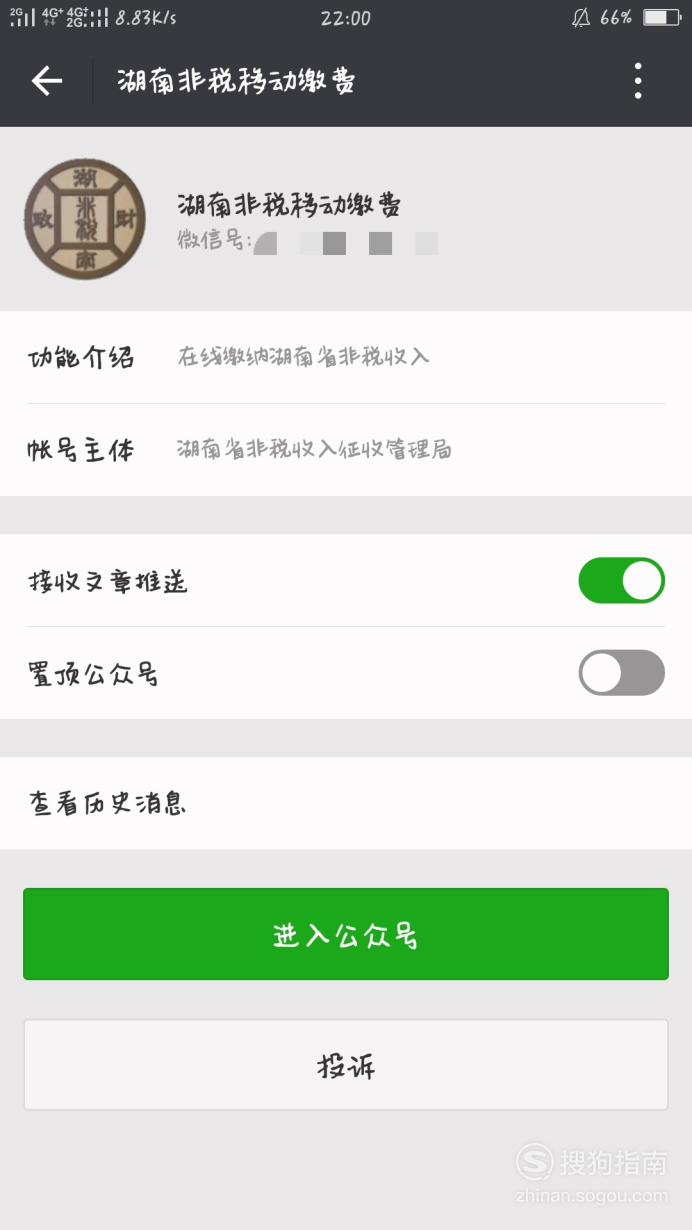View the account avatar image
Viewport: 692px width, 1230px height.
click(x=85, y=219)
